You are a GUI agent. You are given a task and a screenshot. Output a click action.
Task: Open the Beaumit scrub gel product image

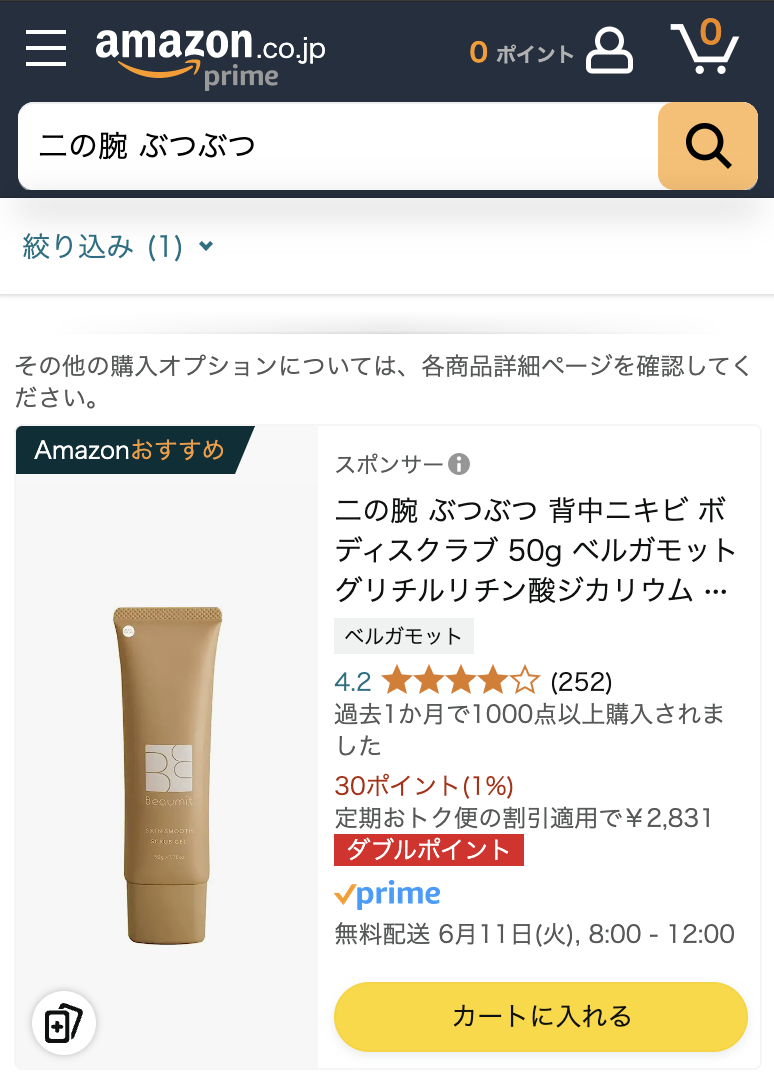(x=167, y=773)
